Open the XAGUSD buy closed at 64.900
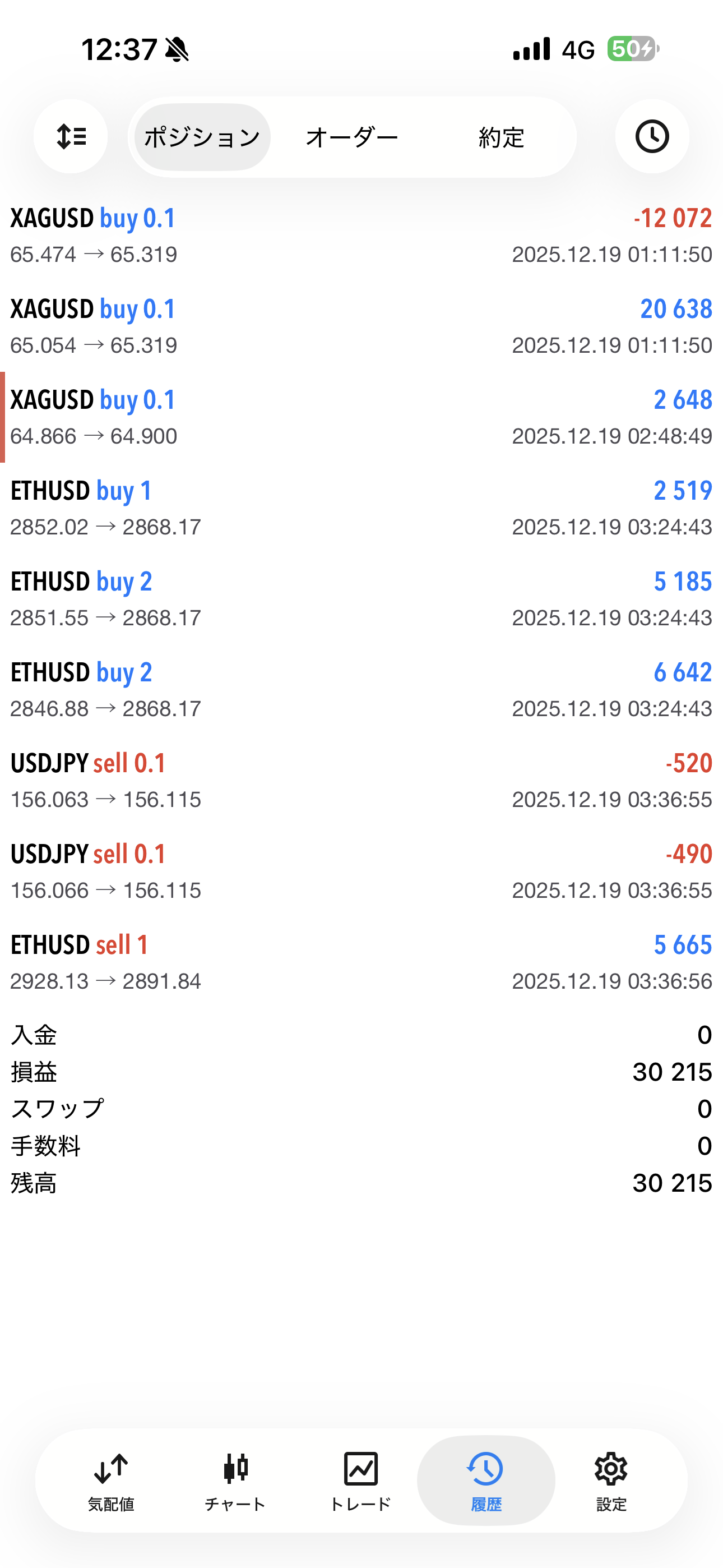This screenshot has height=1568, width=723. coord(361,418)
